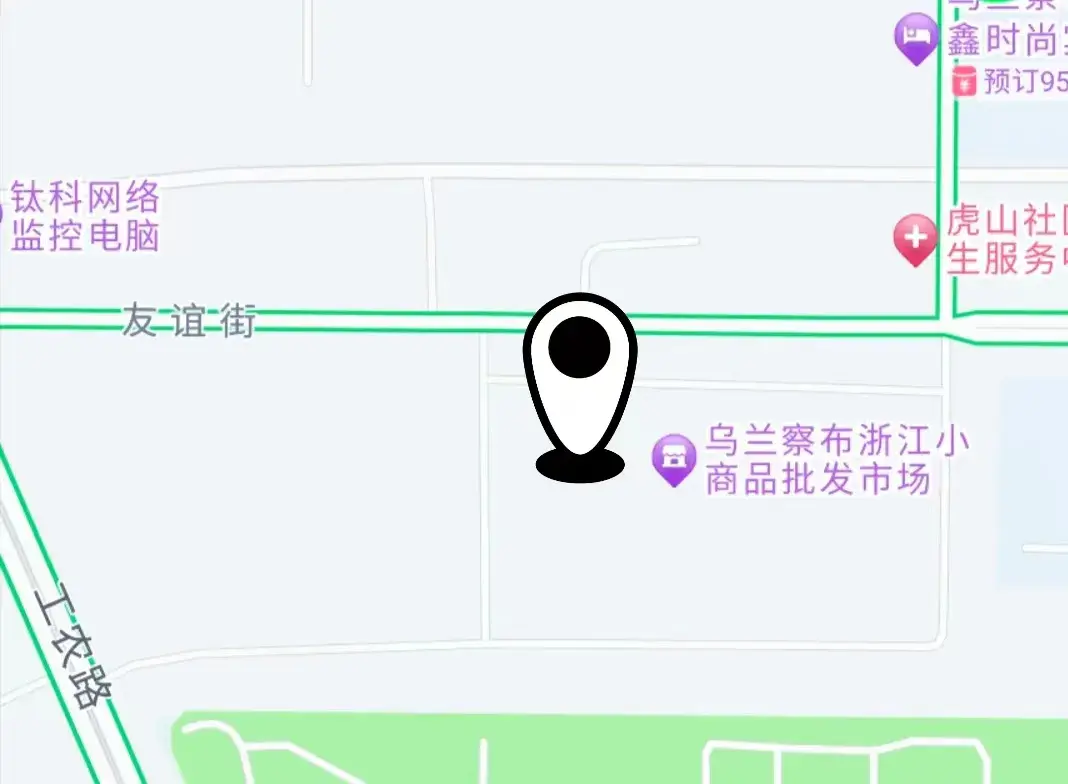Open the 乌兰察布浙江小商品批发市场 shop marker
Image resolution: width=1068 pixels, height=784 pixels.
(x=674, y=460)
